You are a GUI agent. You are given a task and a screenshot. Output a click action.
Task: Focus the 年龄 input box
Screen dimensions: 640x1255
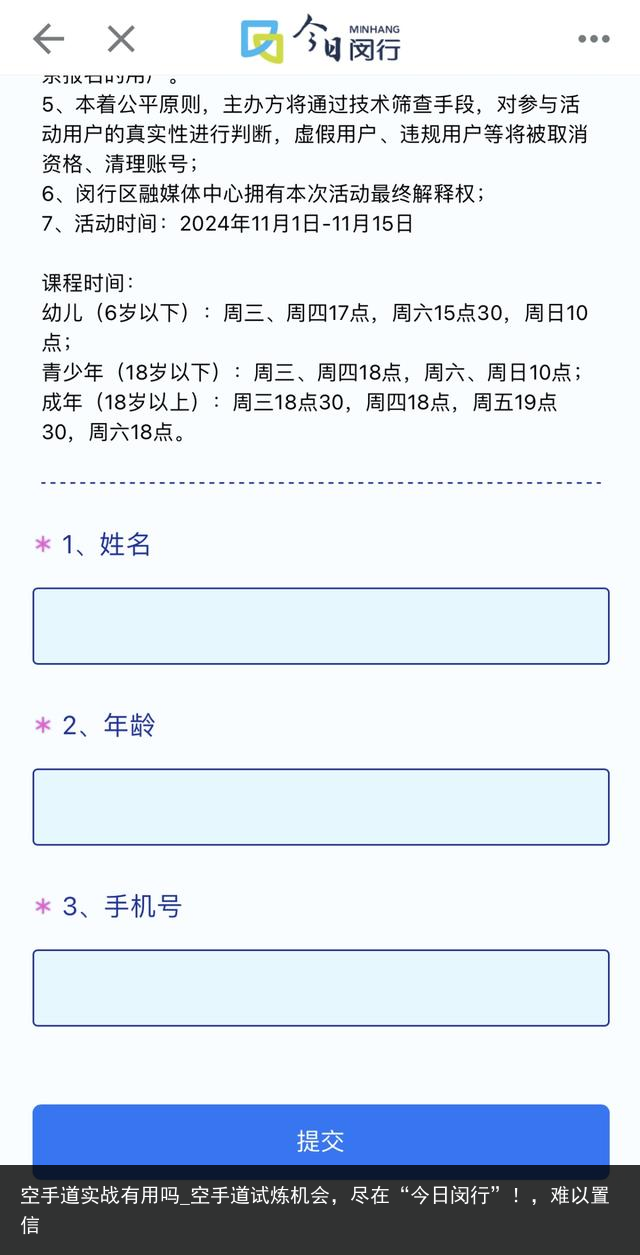tap(321, 807)
